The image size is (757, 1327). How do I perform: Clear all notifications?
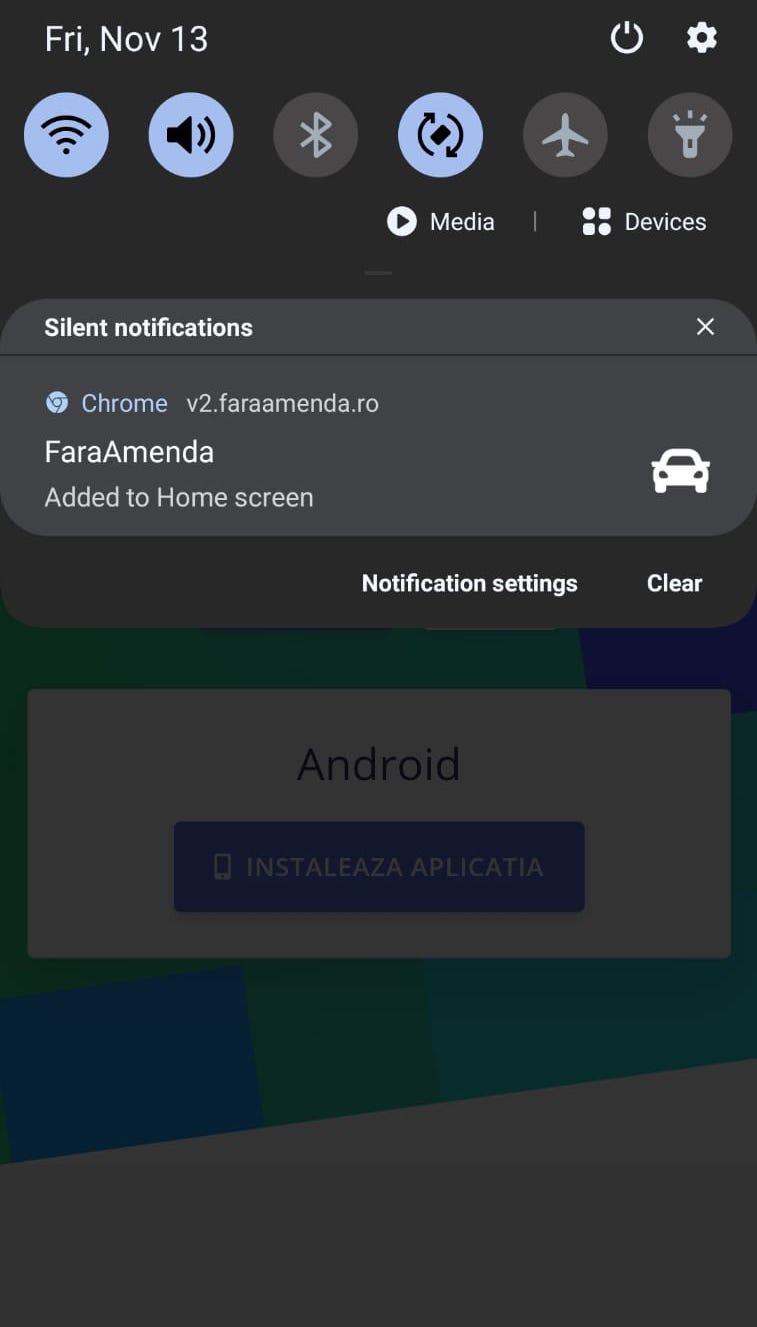(x=674, y=583)
